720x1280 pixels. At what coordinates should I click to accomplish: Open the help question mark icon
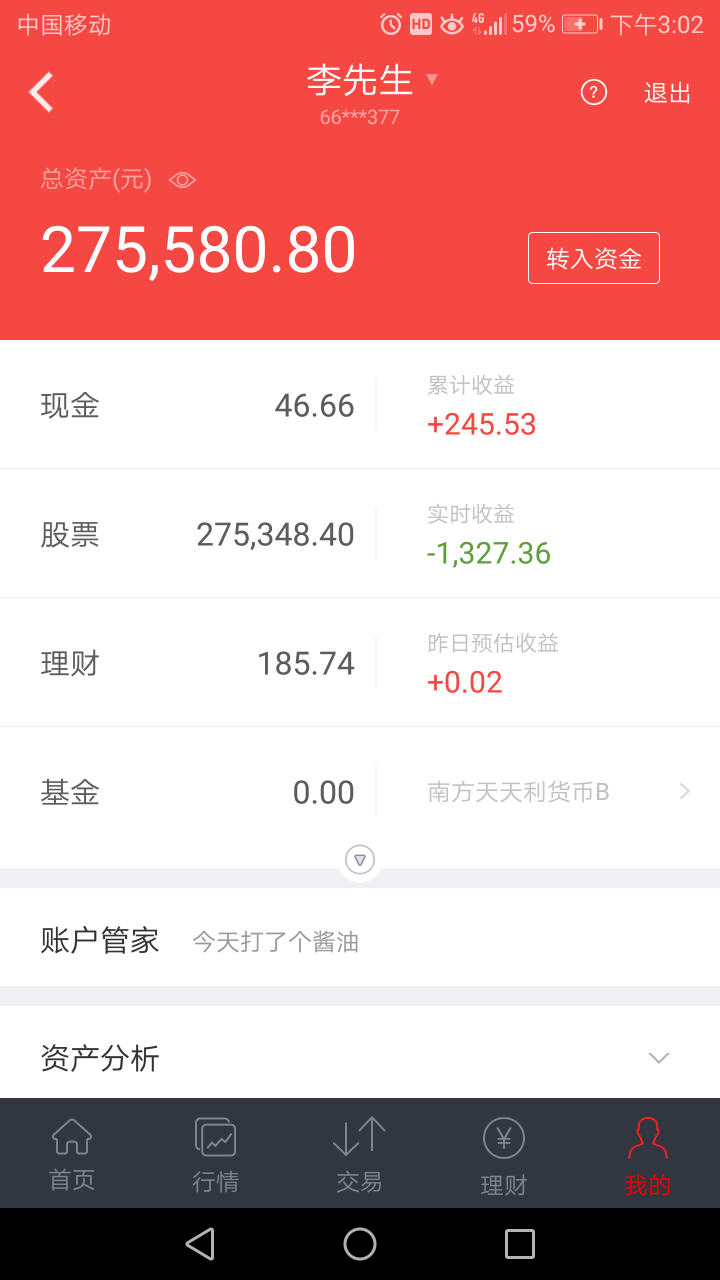click(594, 93)
